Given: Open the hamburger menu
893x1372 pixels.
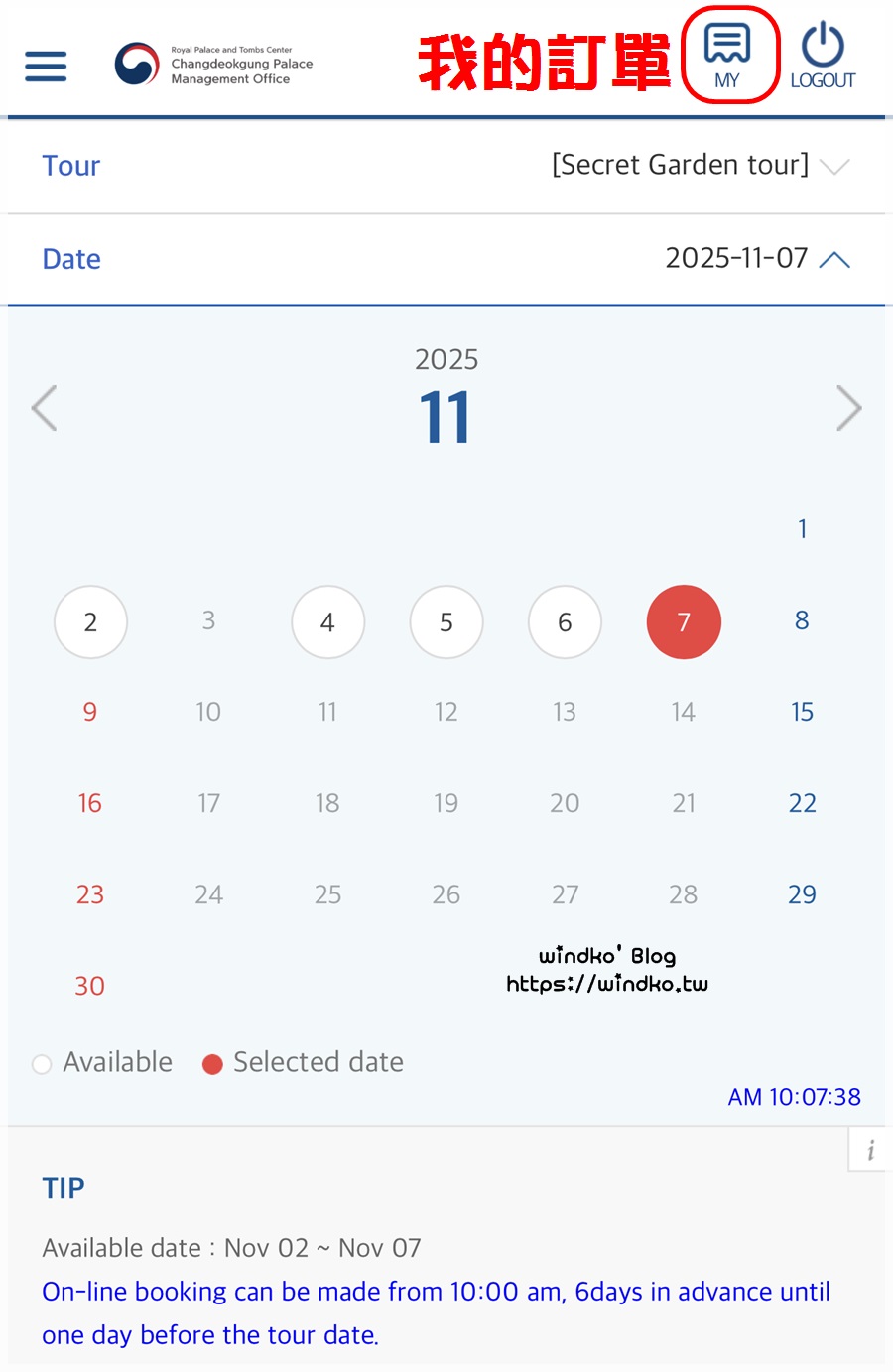Looking at the screenshot, I should pyautogui.click(x=46, y=67).
